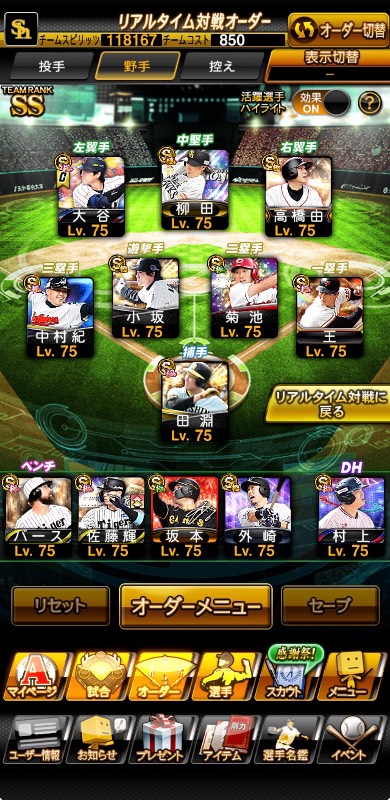The height and width of the screenshot is (800, 390).
Task: Go to マイページ
Action: pos(35,674)
